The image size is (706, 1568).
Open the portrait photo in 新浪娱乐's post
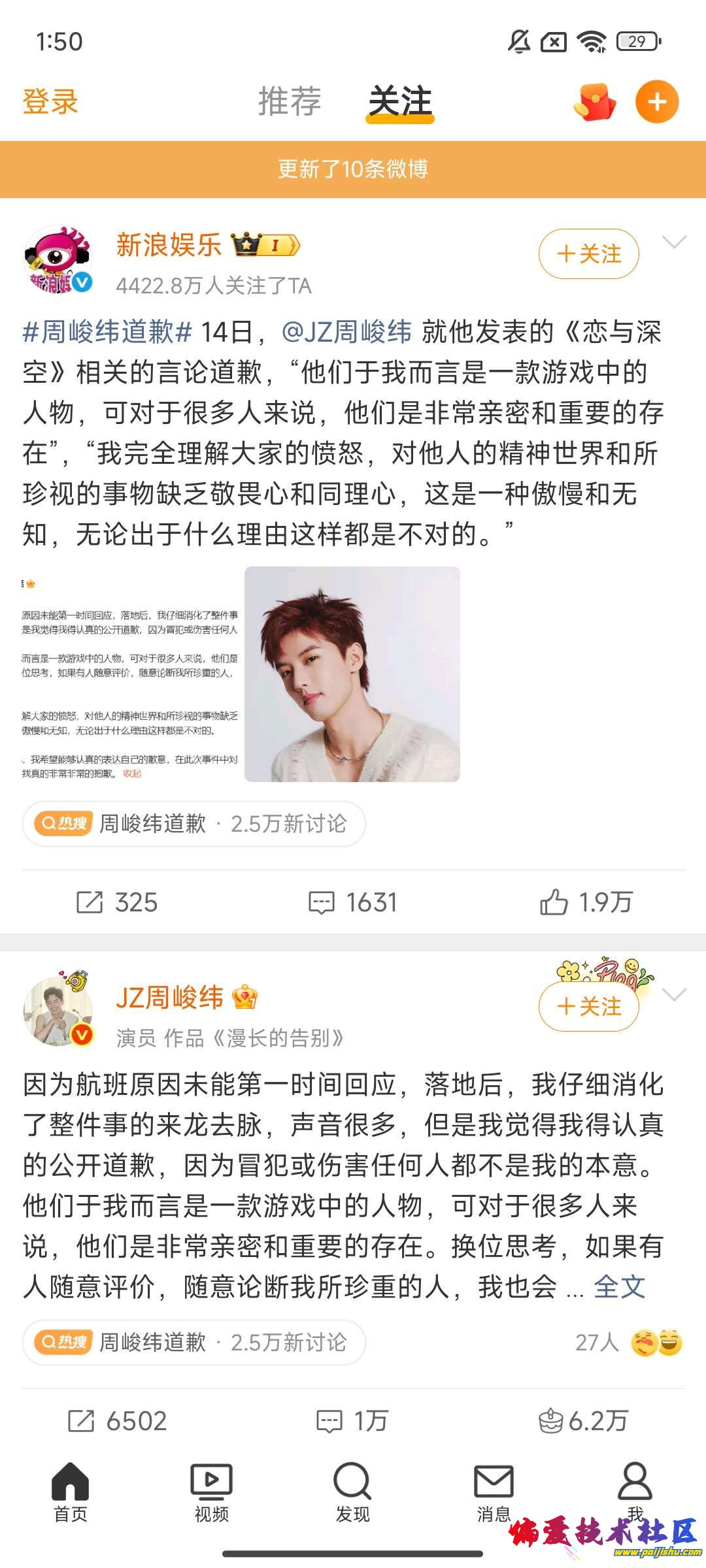click(352, 674)
